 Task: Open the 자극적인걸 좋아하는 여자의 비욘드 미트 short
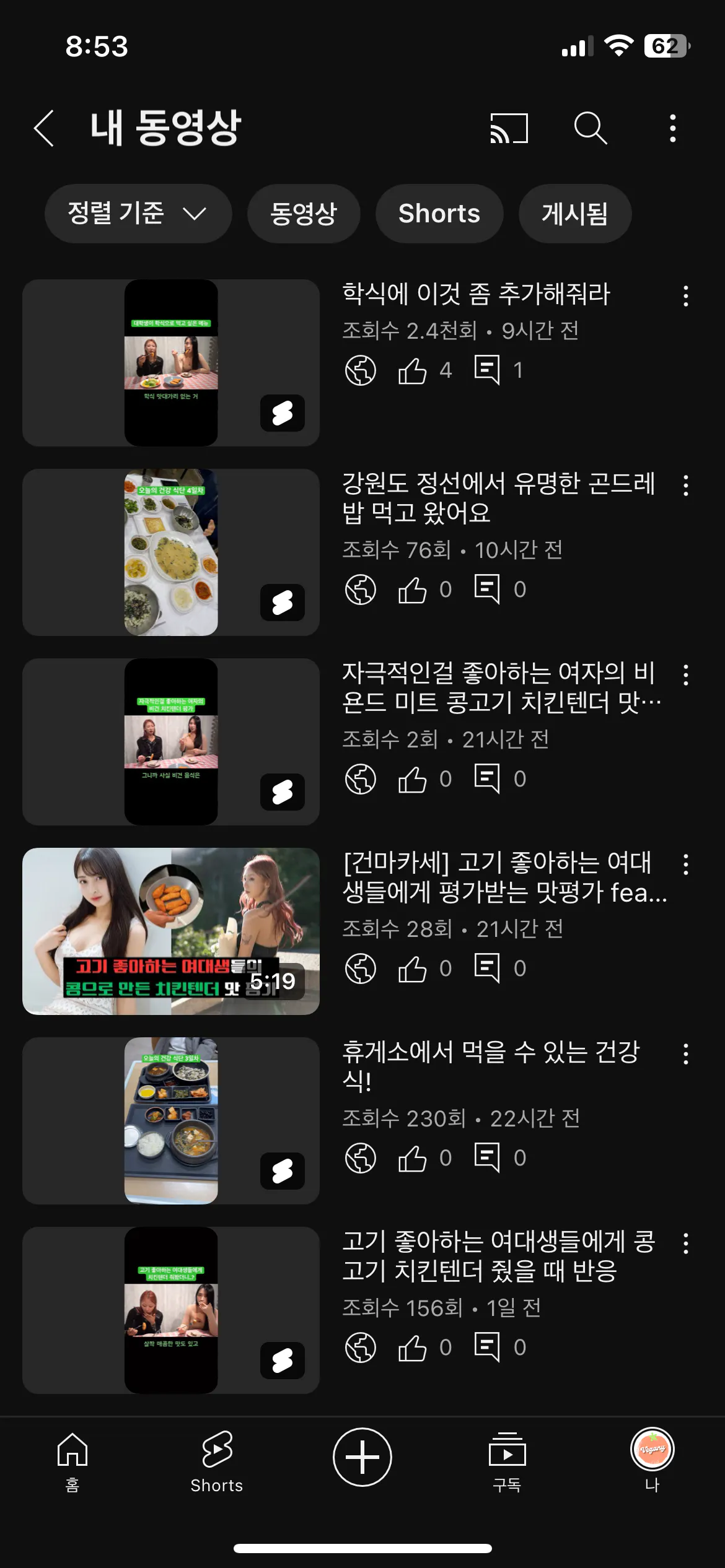(x=171, y=742)
